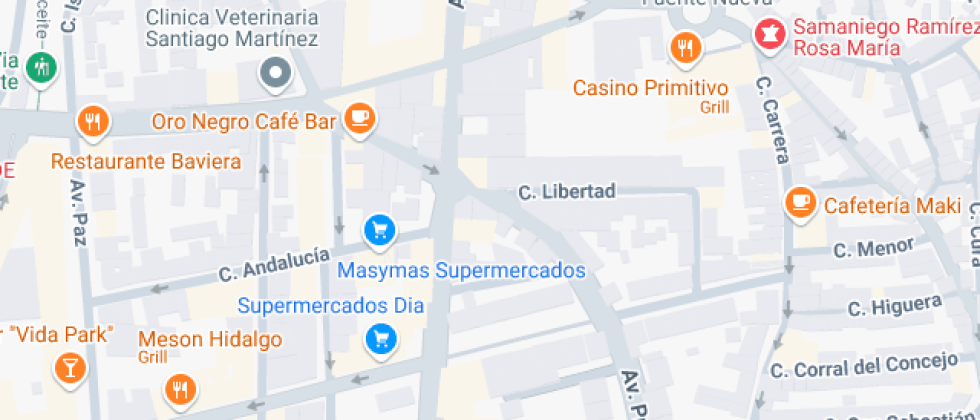980x420 pixels.
Task: Select the Casino Primitivo grill marker
Action: point(686,48)
